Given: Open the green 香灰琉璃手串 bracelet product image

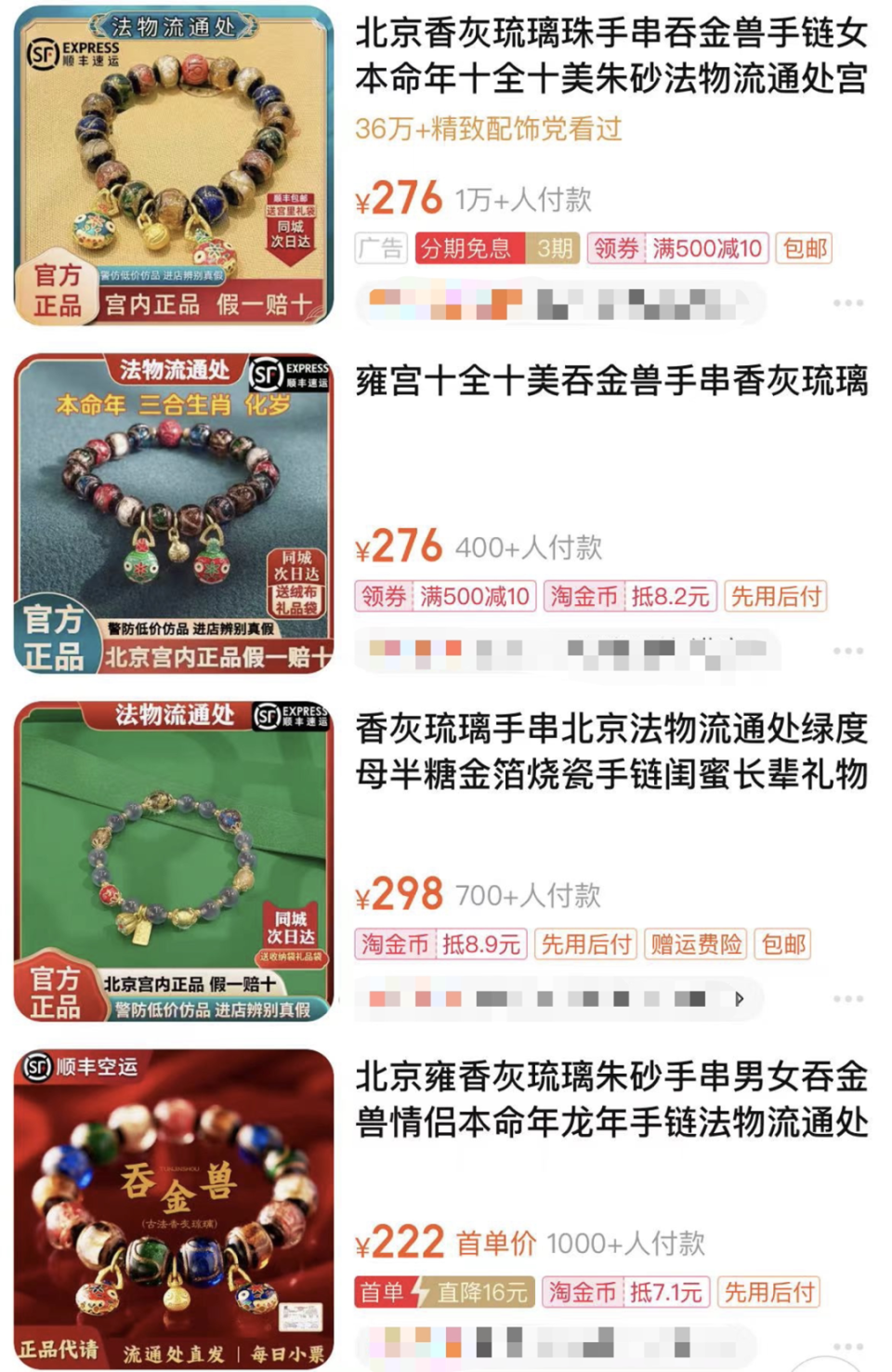Looking at the screenshot, I should tap(174, 861).
